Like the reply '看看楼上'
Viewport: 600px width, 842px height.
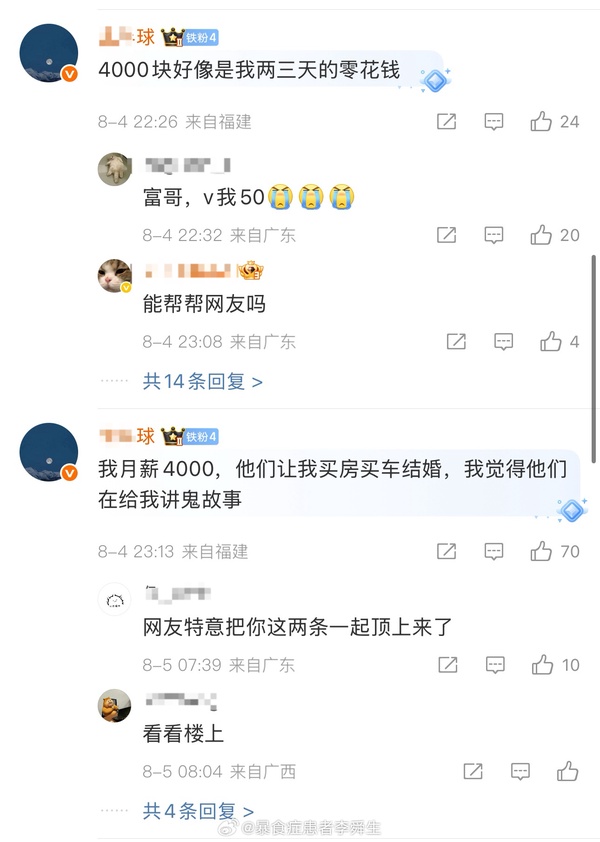pyautogui.click(x=568, y=772)
